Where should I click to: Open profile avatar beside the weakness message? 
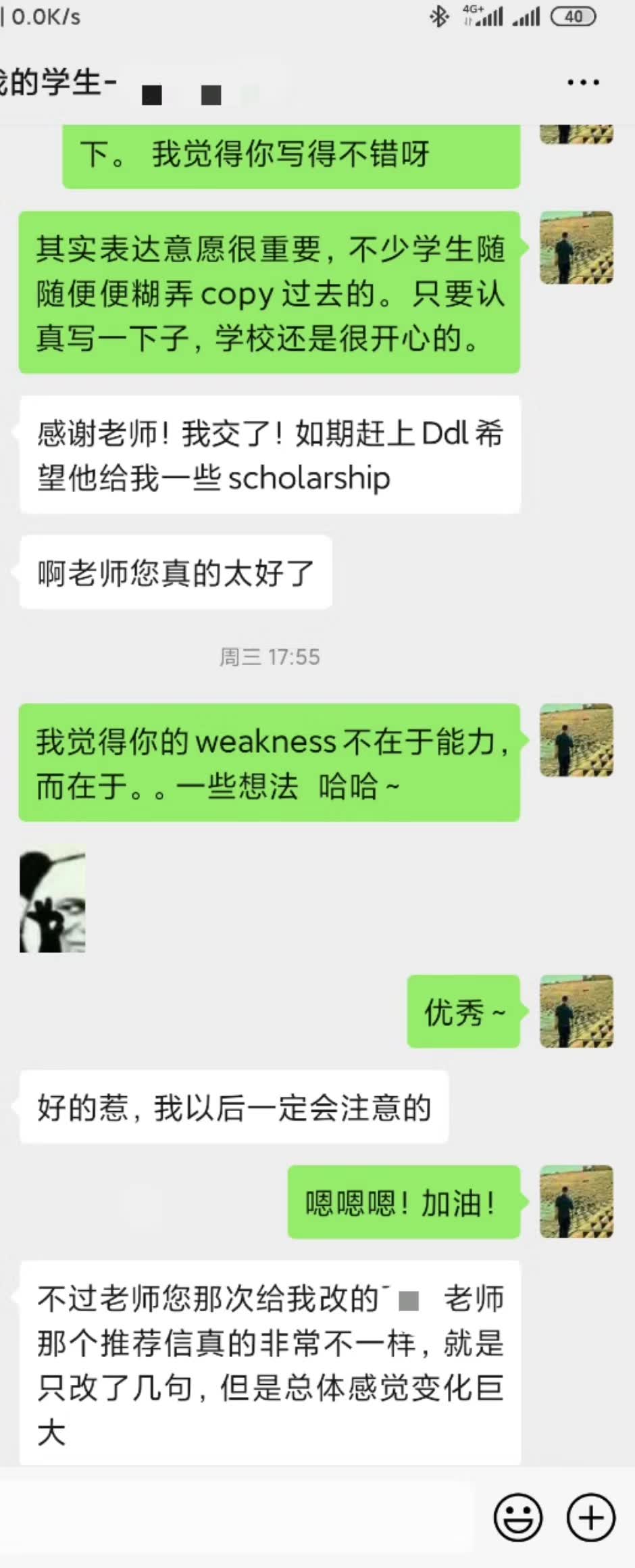(576, 740)
